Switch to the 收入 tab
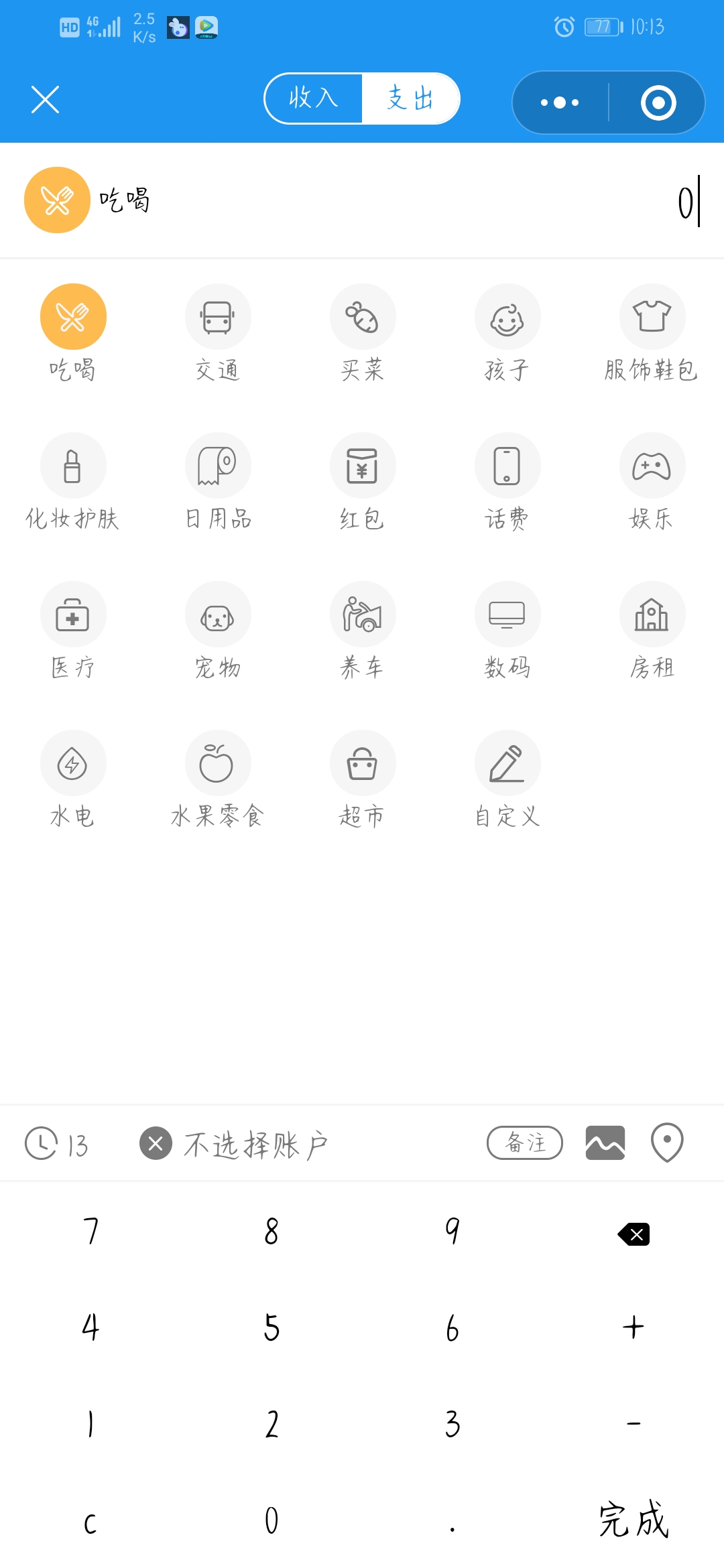The image size is (724, 1568). [x=314, y=99]
